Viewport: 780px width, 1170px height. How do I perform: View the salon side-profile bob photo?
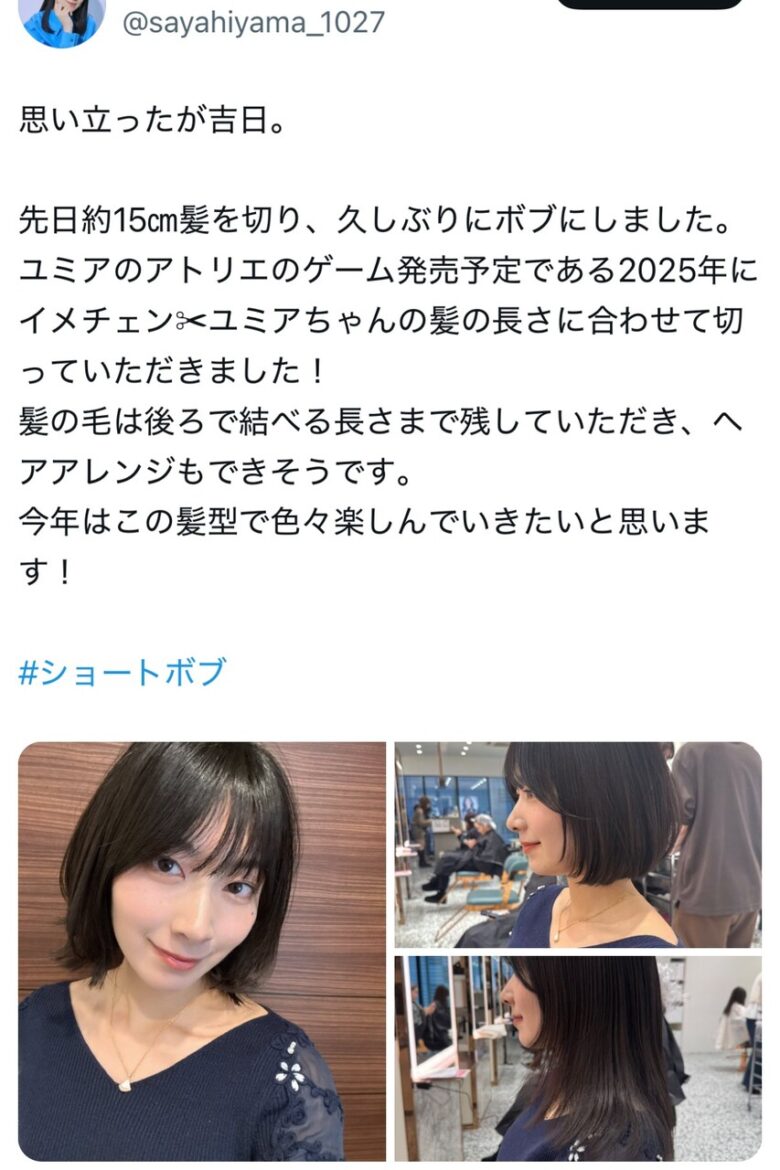tap(577, 845)
